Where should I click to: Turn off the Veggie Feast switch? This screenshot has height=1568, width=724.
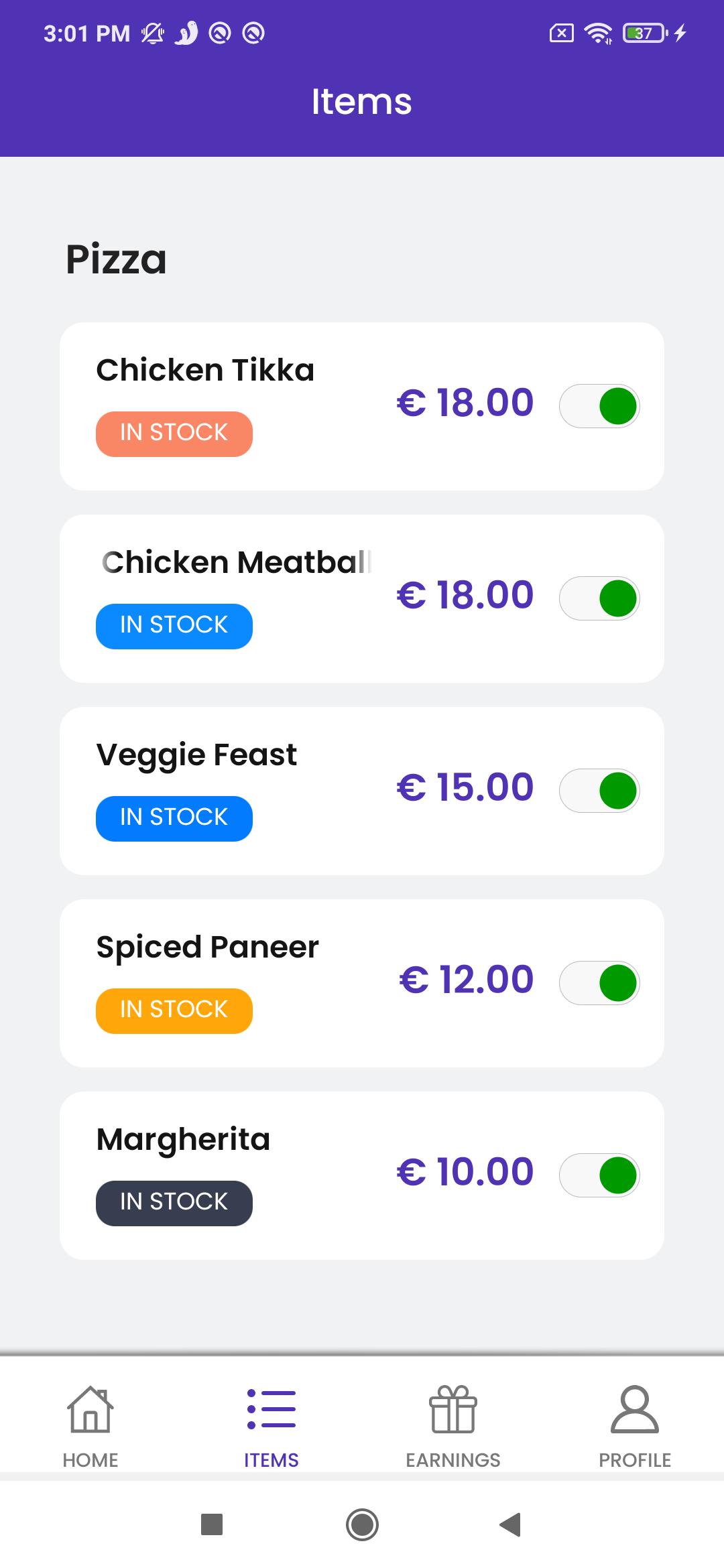(x=599, y=791)
